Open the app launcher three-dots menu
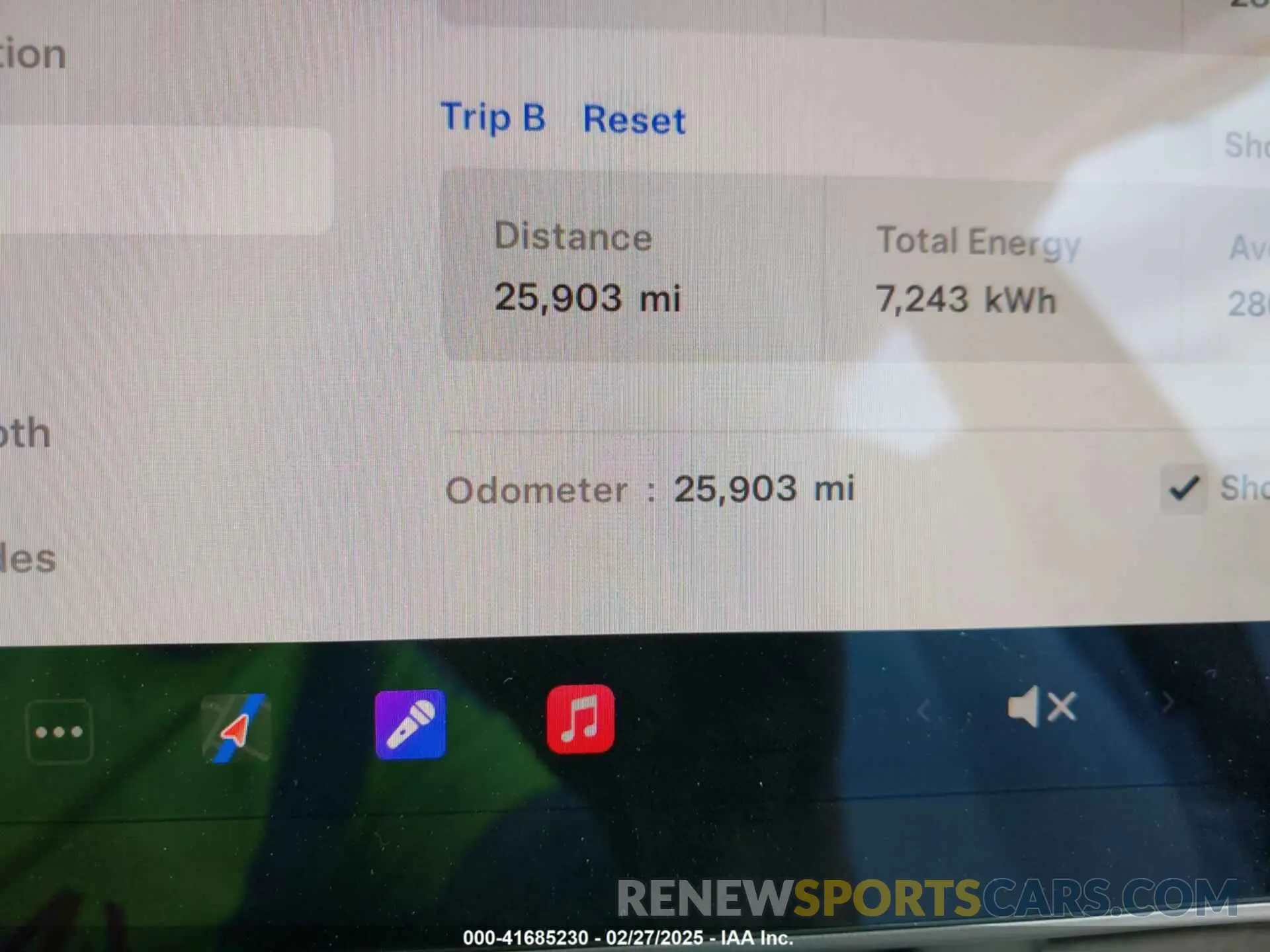The height and width of the screenshot is (952, 1270). pyautogui.click(x=59, y=731)
